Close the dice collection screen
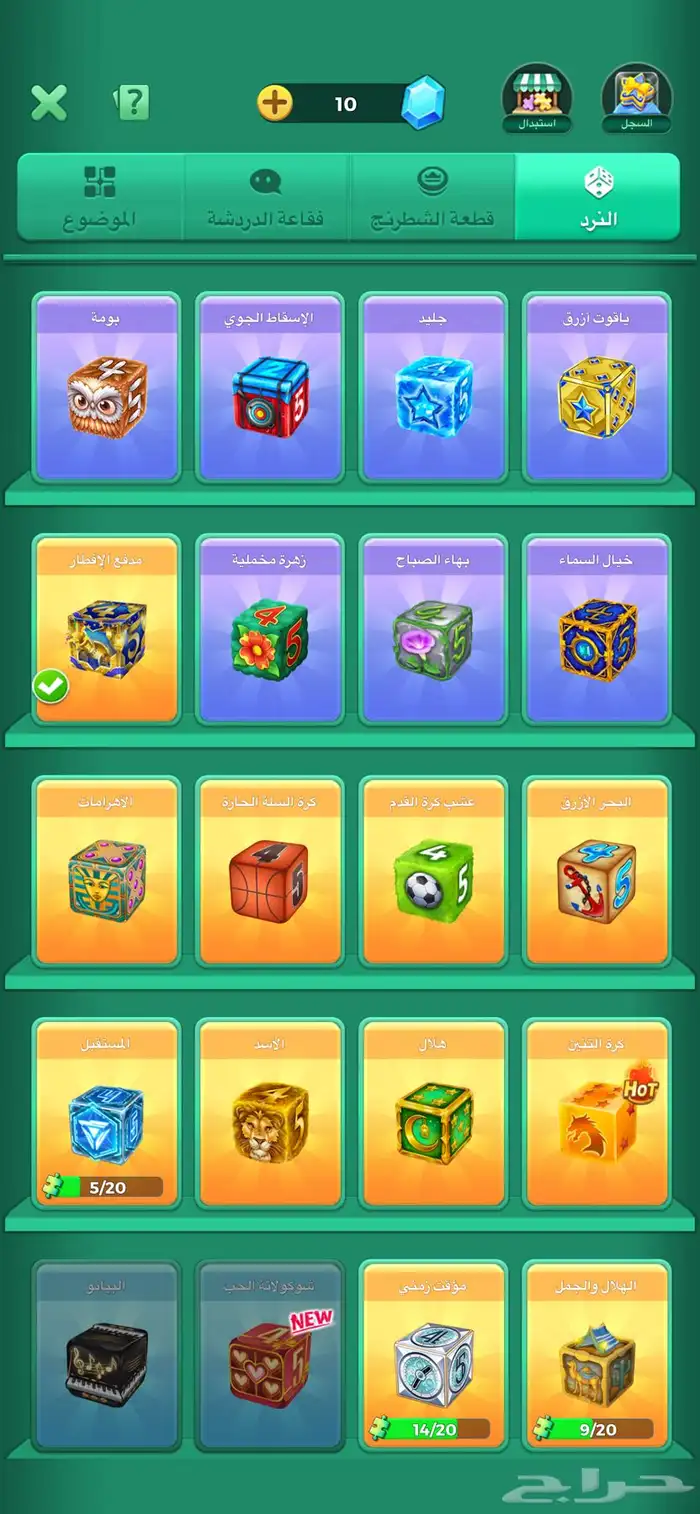Image resolution: width=700 pixels, height=1514 pixels. (49, 102)
